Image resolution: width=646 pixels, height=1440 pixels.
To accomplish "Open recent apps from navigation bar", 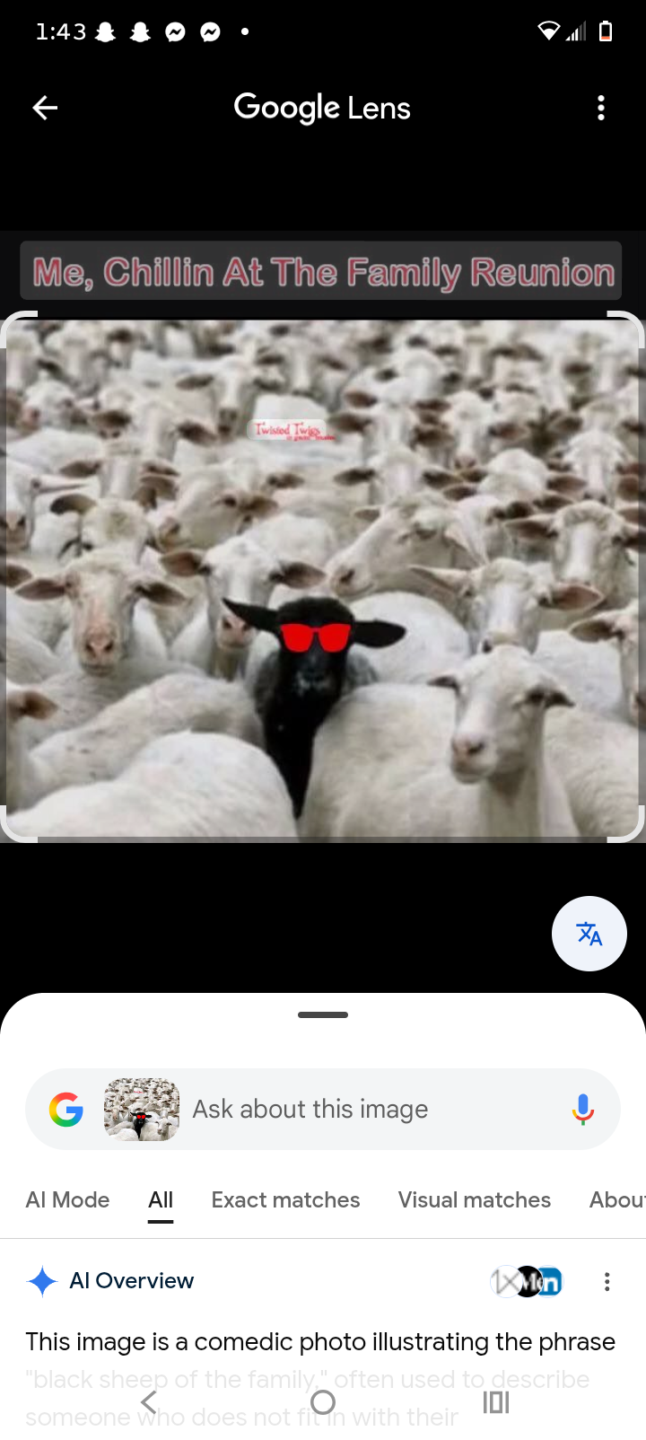I will click(x=496, y=1402).
